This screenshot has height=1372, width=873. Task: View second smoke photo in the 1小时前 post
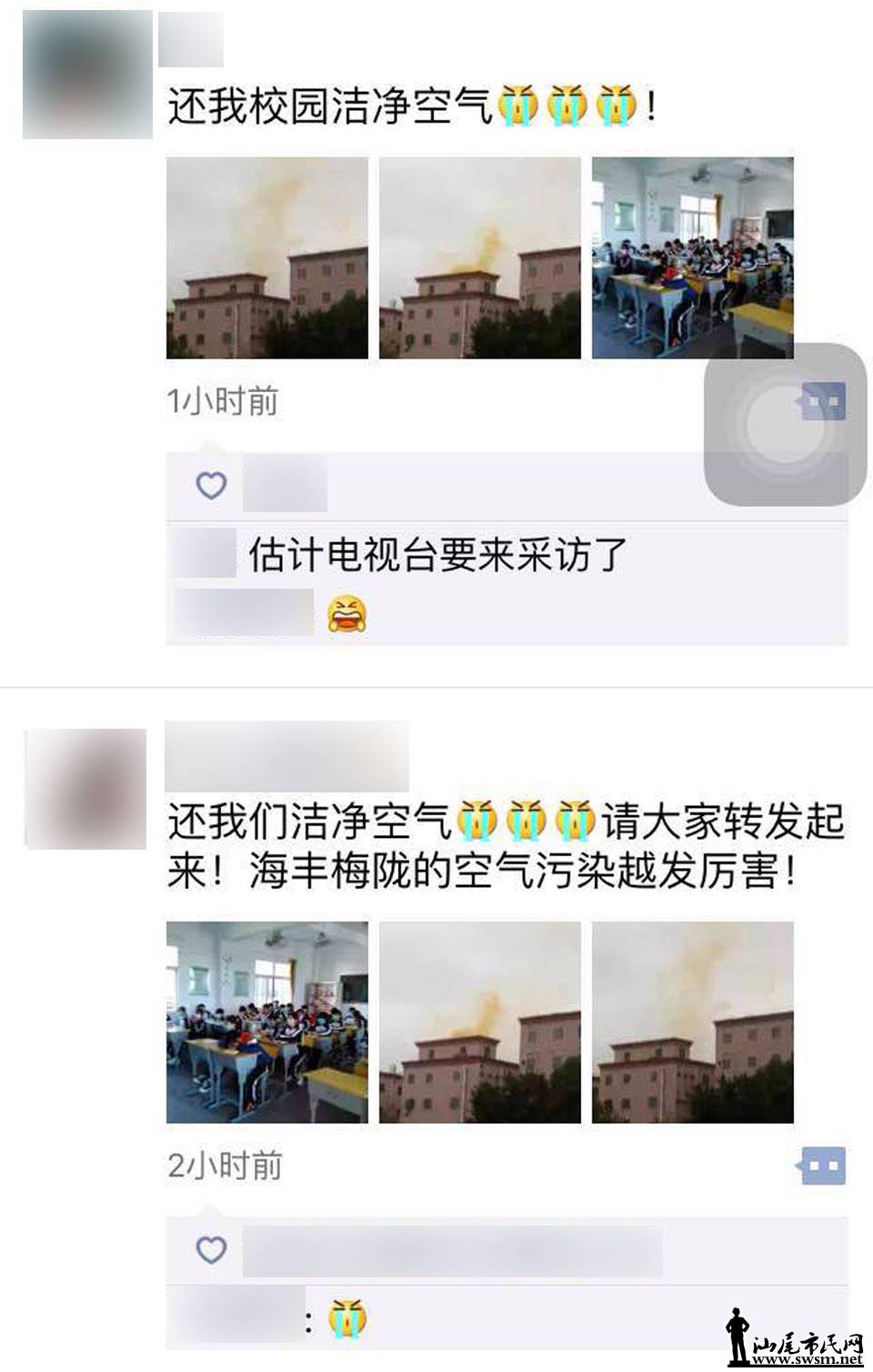click(x=480, y=258)
